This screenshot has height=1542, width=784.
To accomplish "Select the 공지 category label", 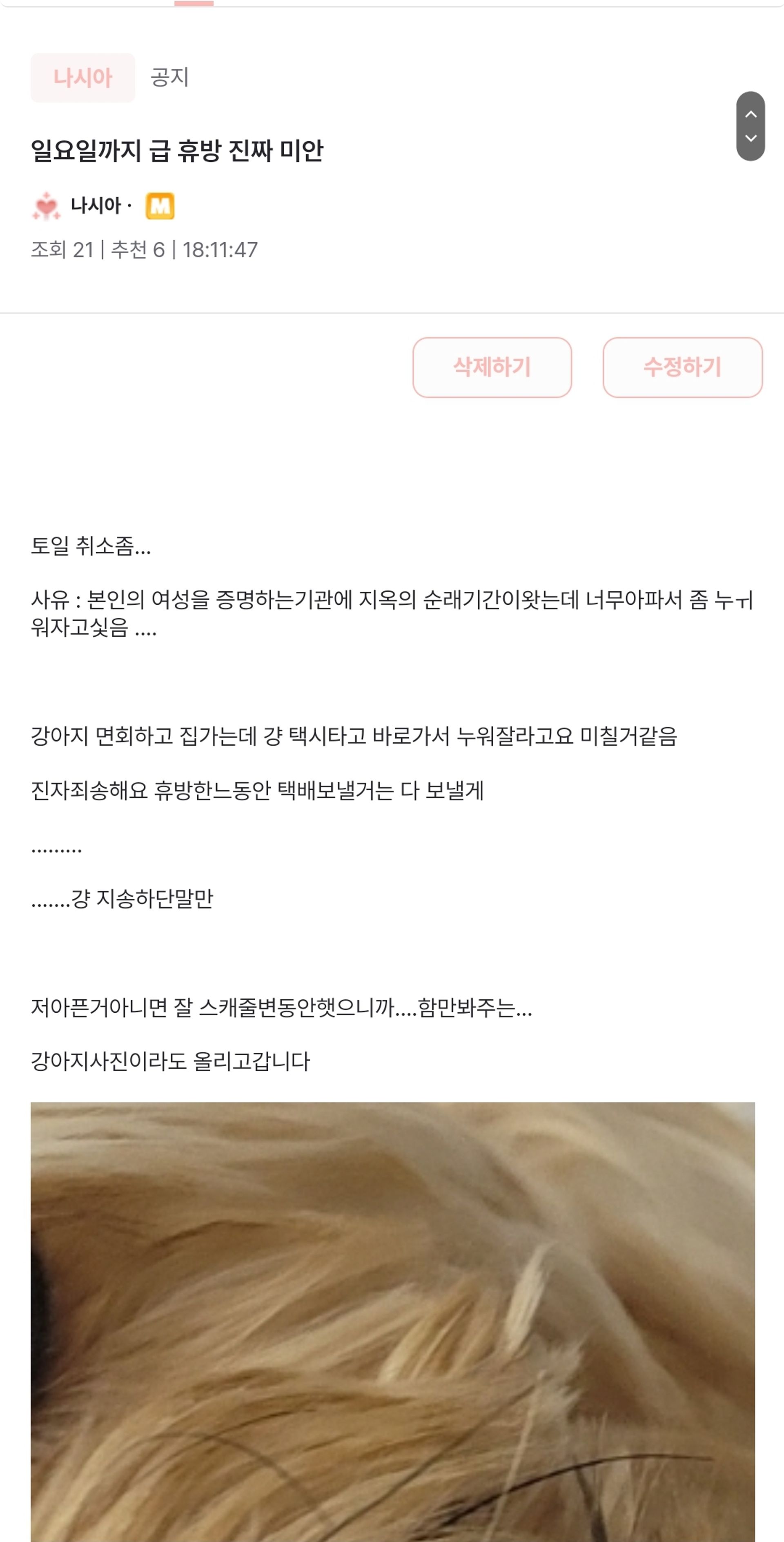I will click(169, 77).
